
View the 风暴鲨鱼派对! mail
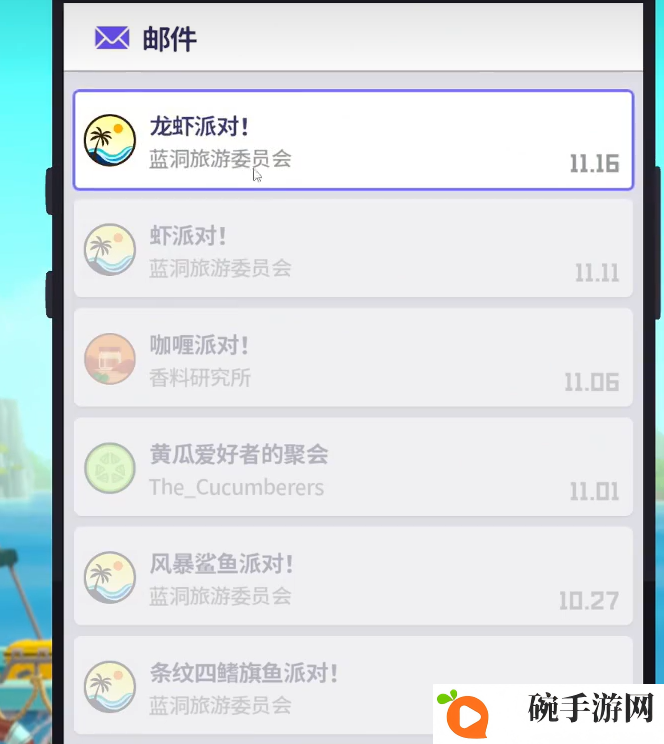pyautogui.click(x=352, y=577)
